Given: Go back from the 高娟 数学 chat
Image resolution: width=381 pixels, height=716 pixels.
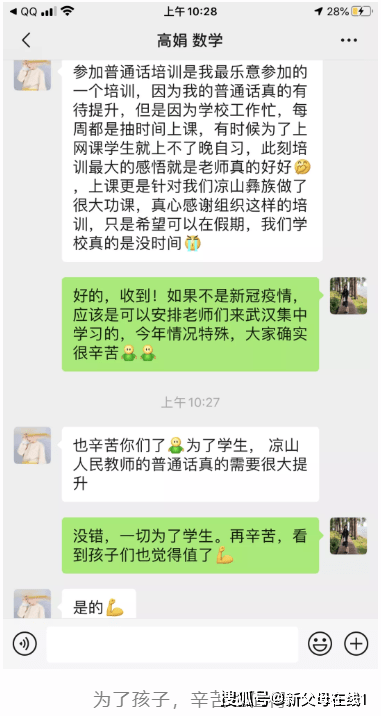Looking at the screenshot, I should point(26,40).
